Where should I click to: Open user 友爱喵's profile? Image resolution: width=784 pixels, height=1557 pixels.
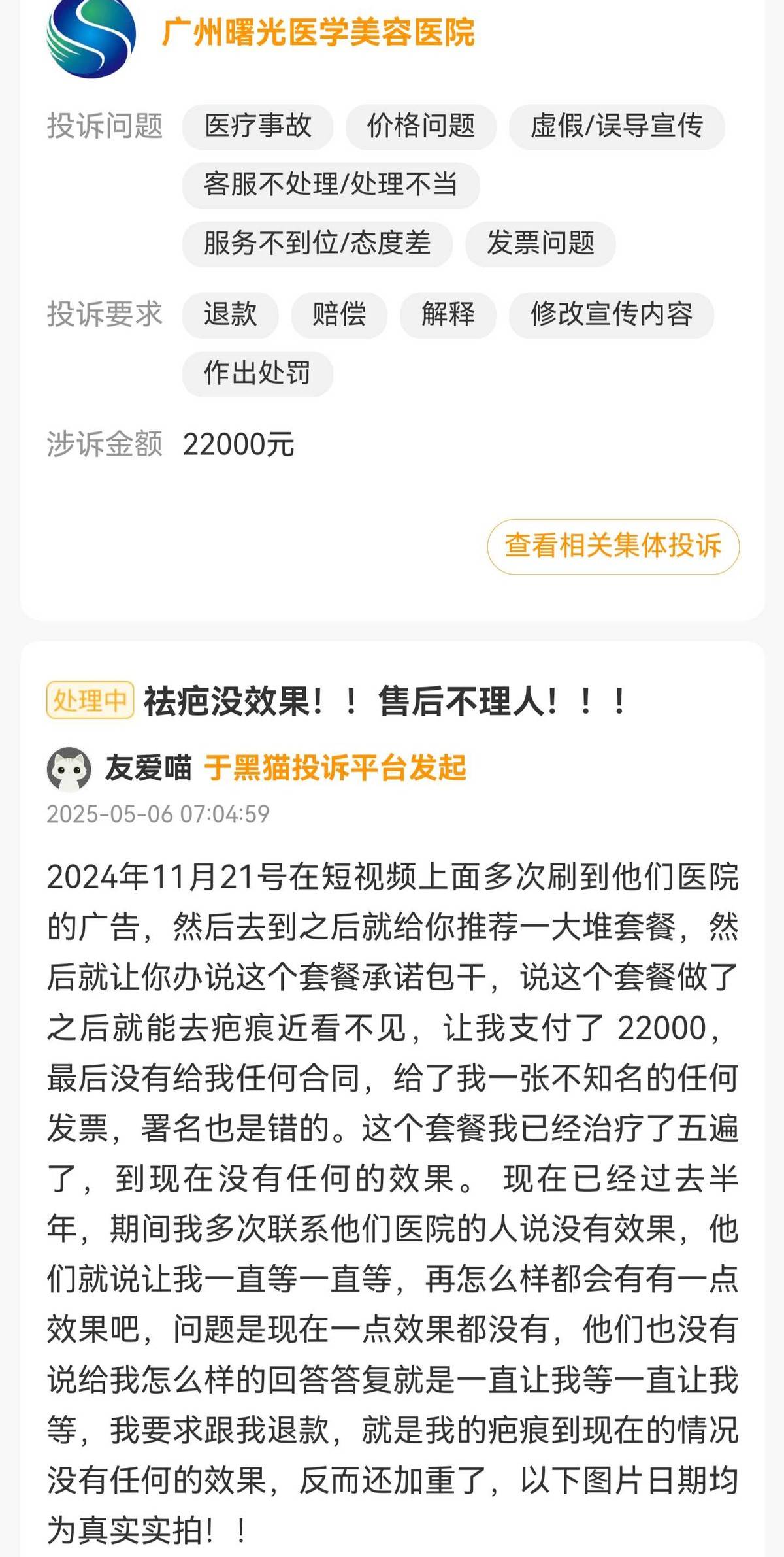[148, 768]
